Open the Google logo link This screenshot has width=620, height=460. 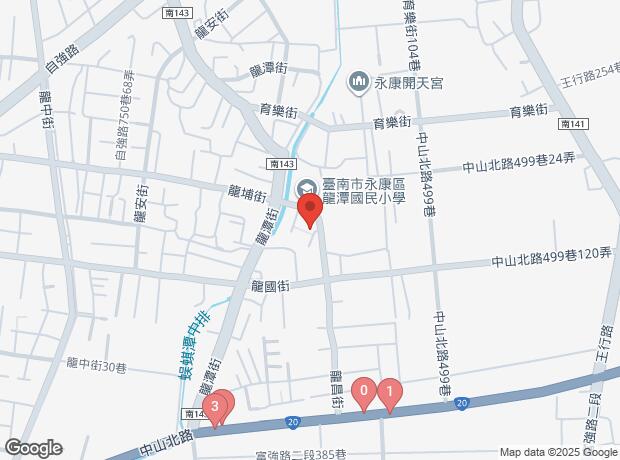click(33, 448)
